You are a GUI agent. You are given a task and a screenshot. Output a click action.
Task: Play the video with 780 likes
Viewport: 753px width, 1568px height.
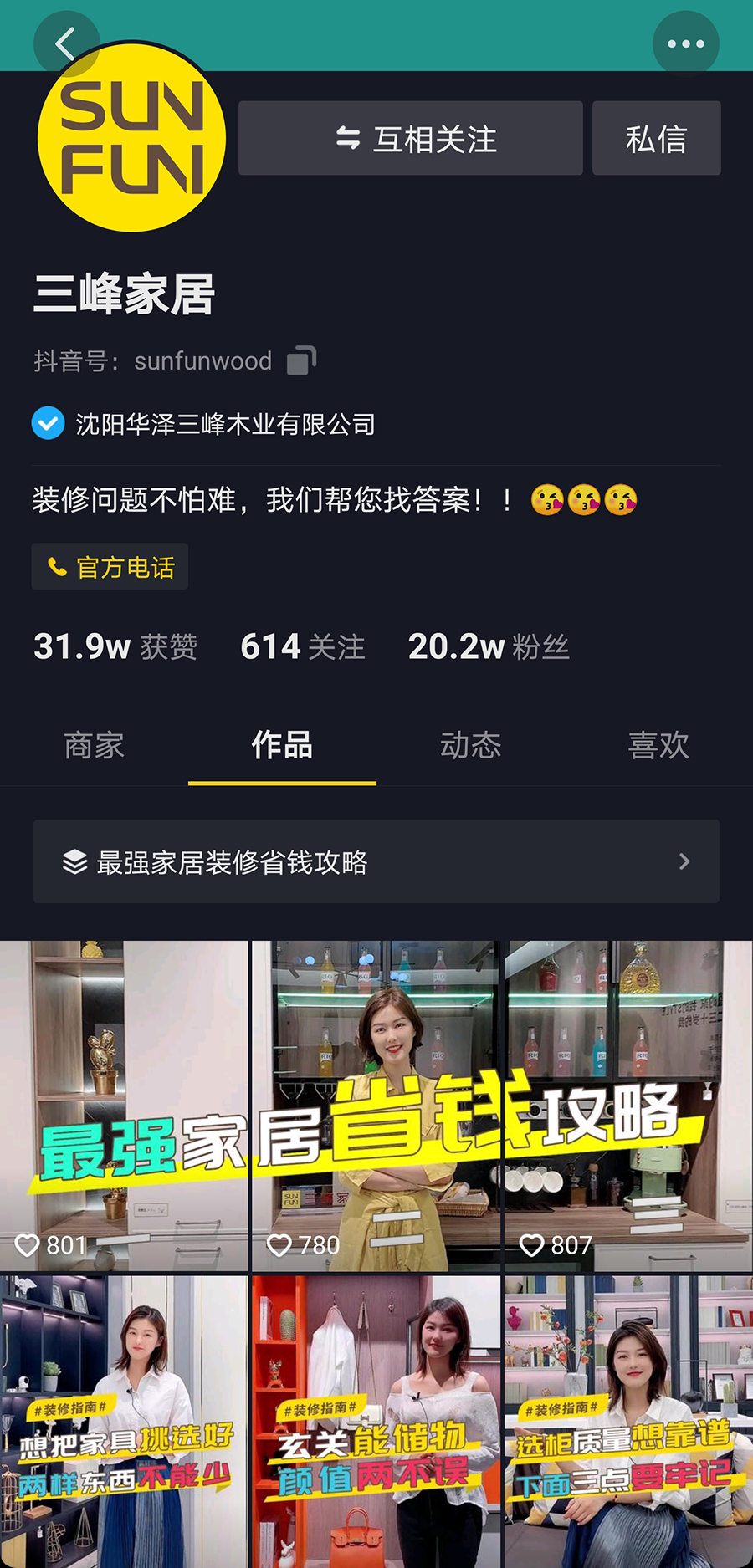[376, 1104]
